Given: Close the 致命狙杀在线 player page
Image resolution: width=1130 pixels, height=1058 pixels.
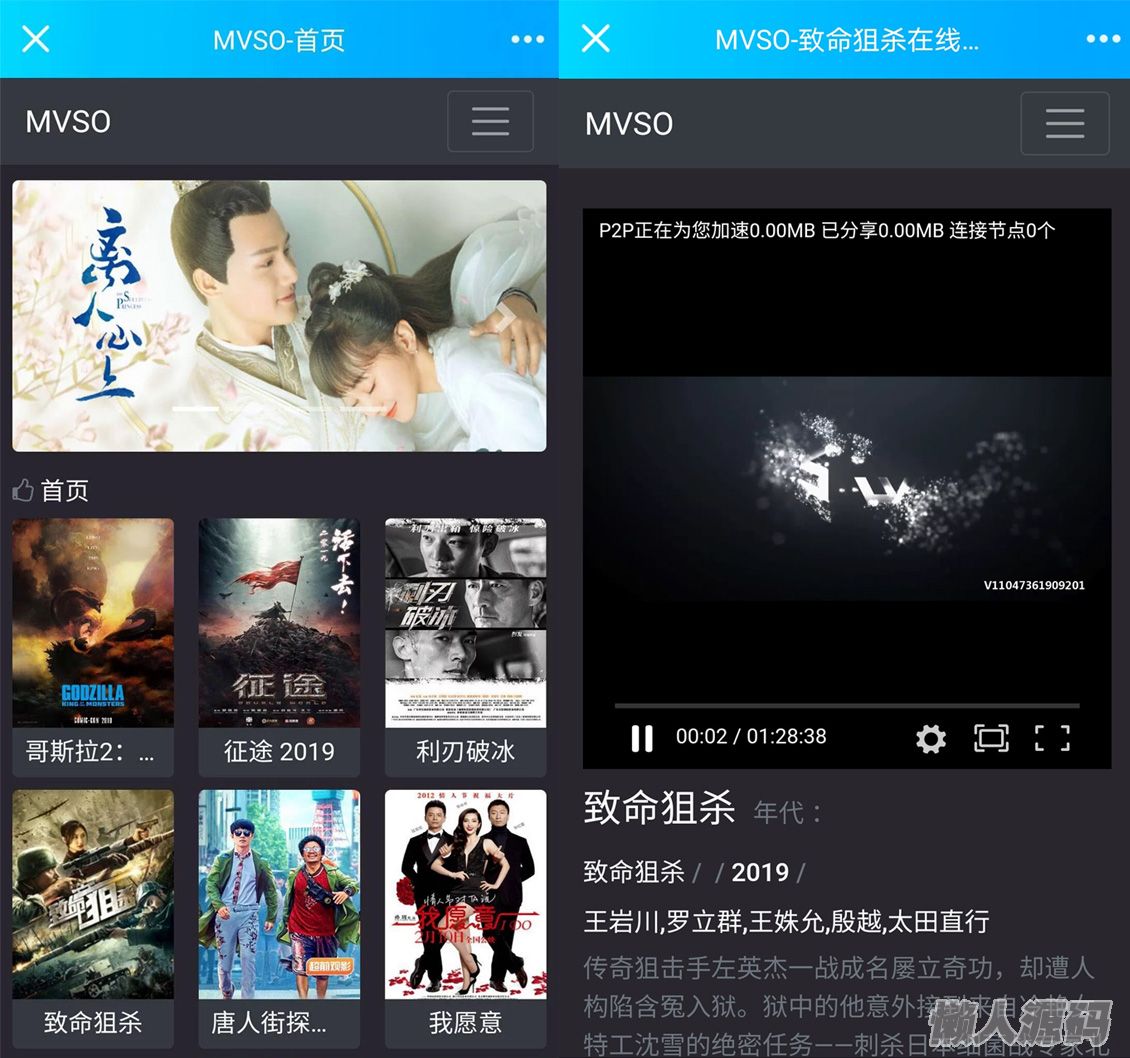Looking at the screenshot, I should (x=596, y=39).
